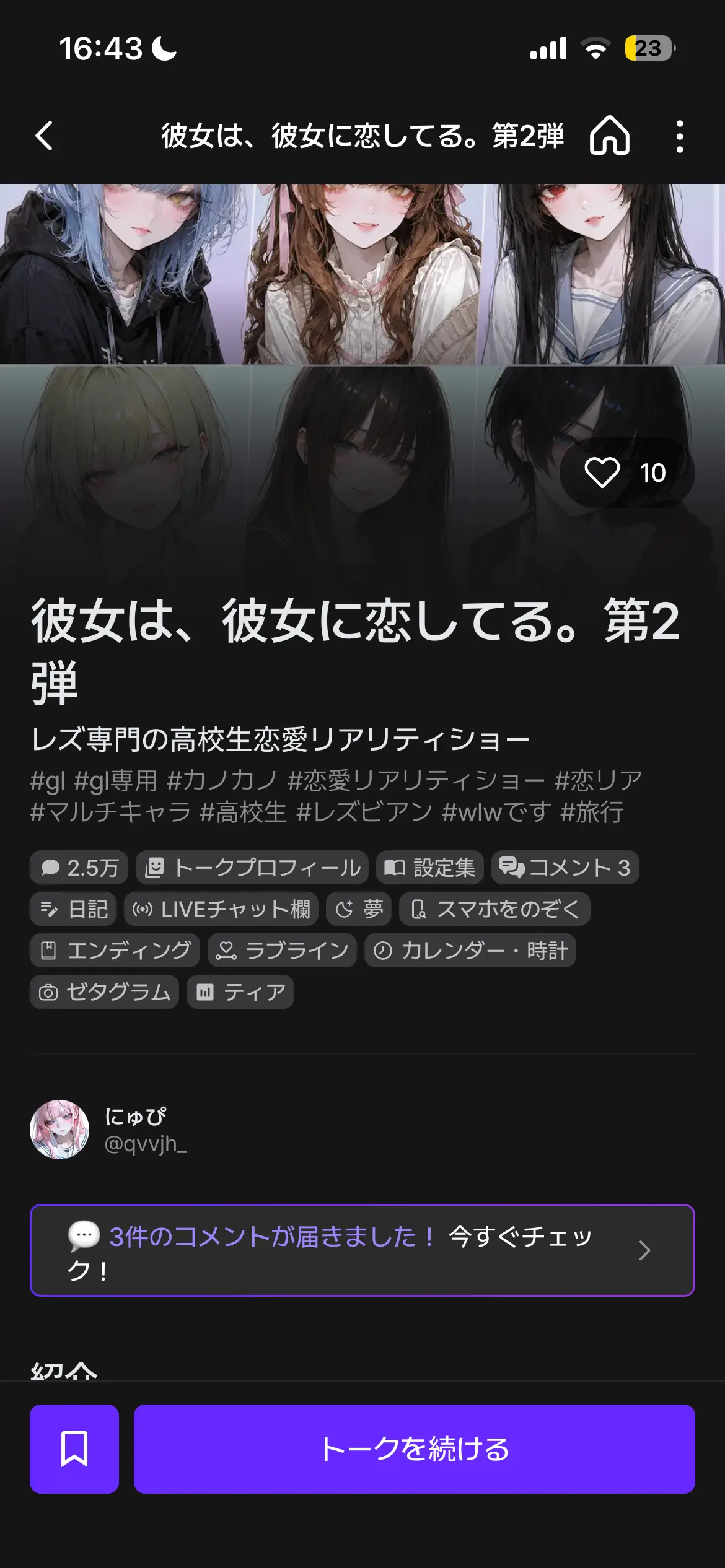This screenshot has width=725, height=1568.
Task: Open the 設定集 chip
Action: click(430, 867)
